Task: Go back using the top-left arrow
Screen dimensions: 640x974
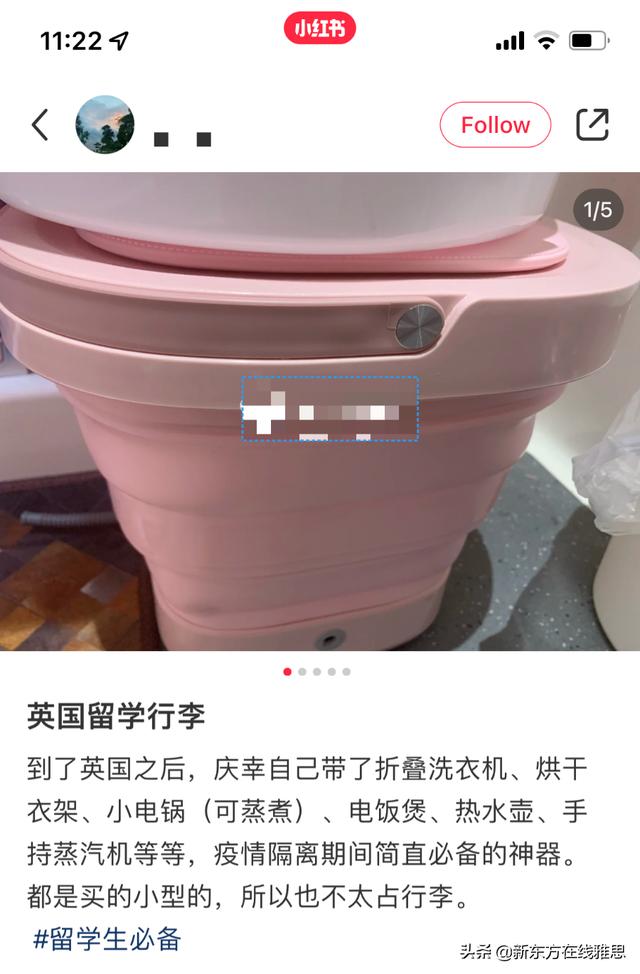Action: pyautogui.click(x=40, y=125)
